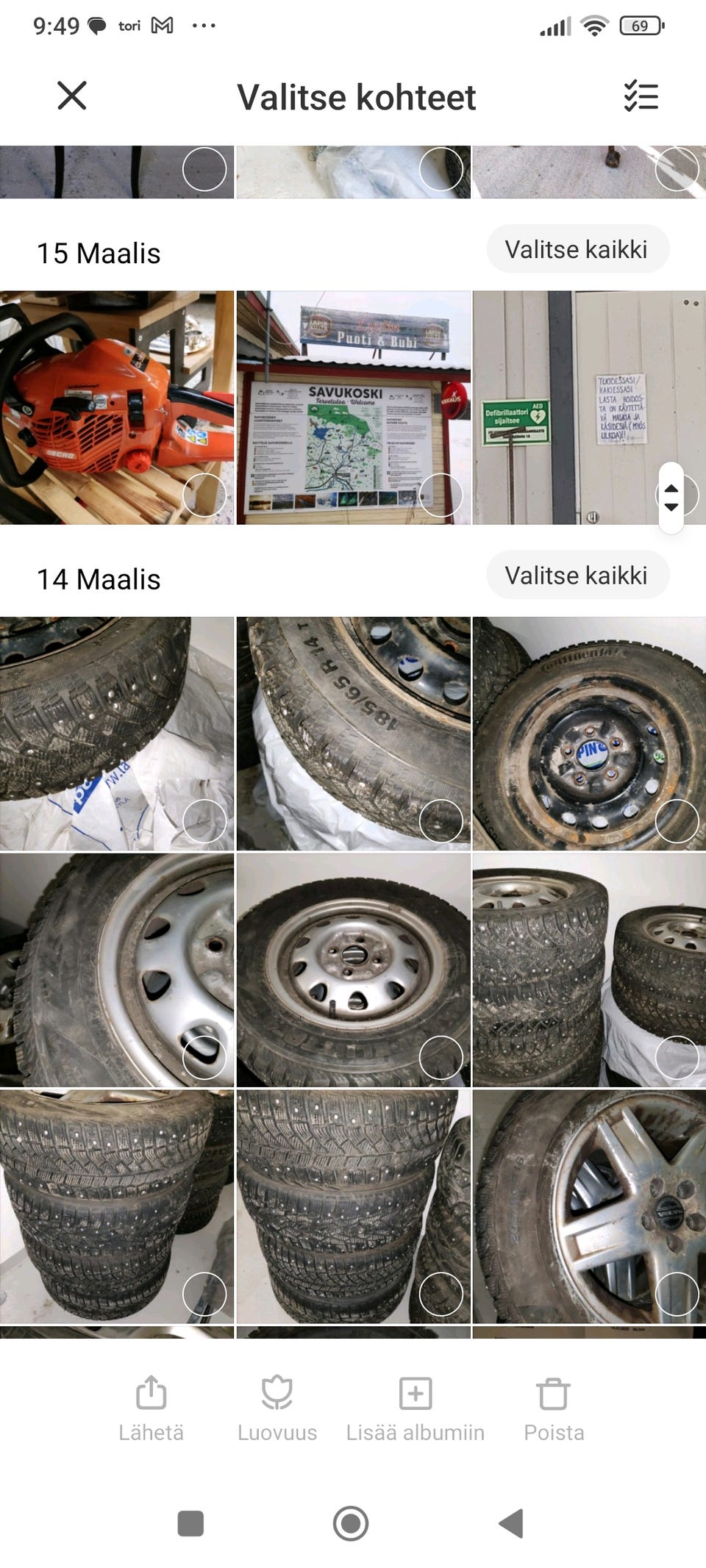Tap Lisää albumiin to add to album
Image resolution: width=706 pixels, height=1568 pixels.
415,1392
